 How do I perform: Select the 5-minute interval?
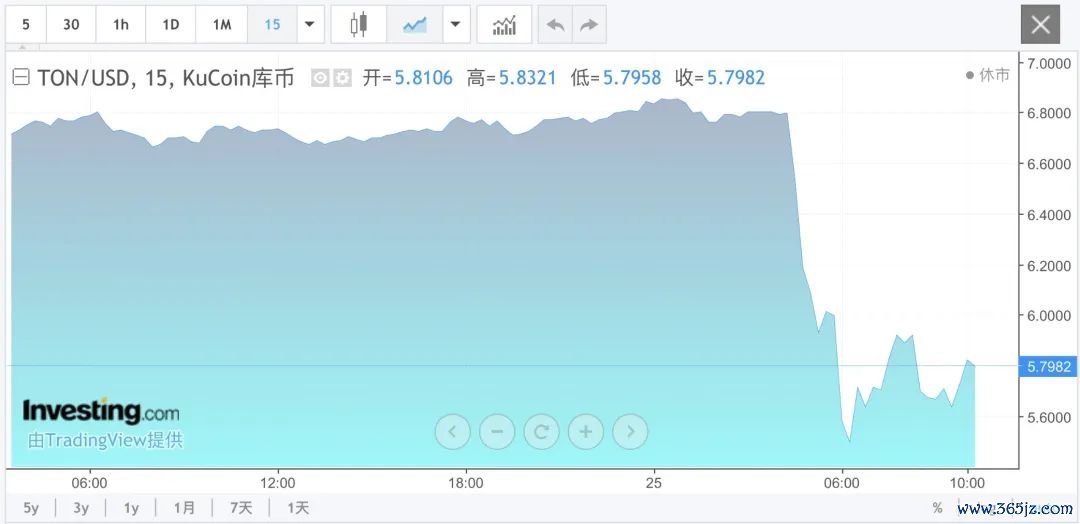point(26,24)
